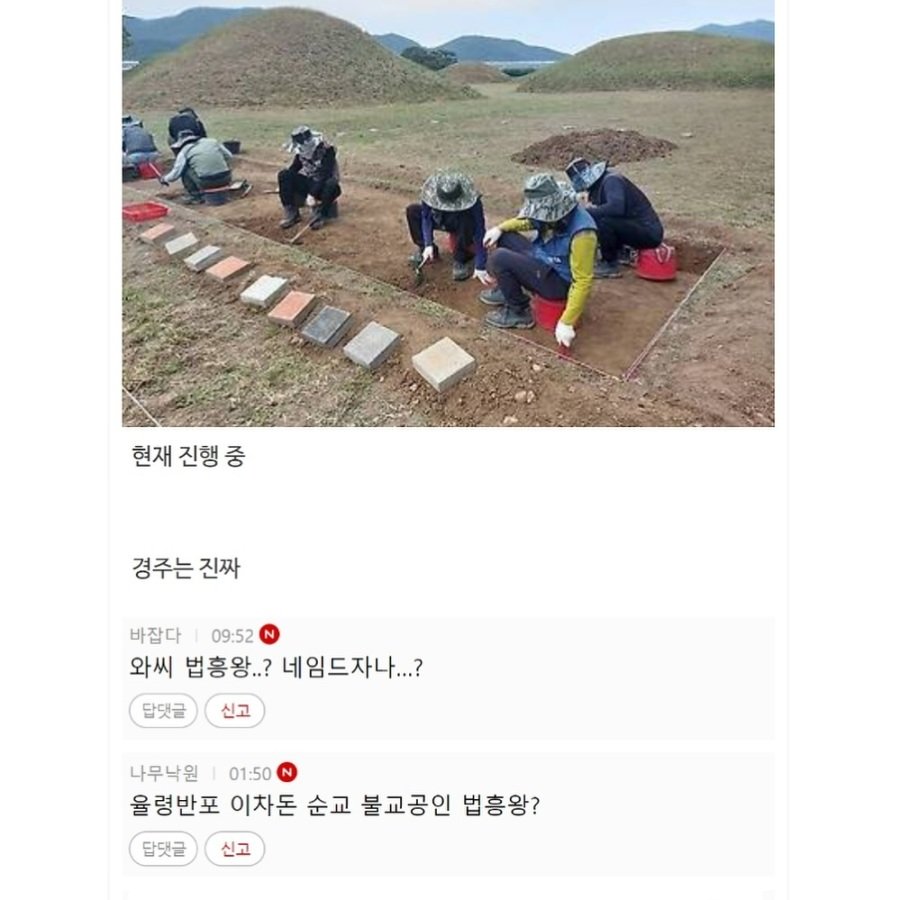View 나무낙원's profile
The width and height of the screenshot is (900, 900).
[164, 773]
